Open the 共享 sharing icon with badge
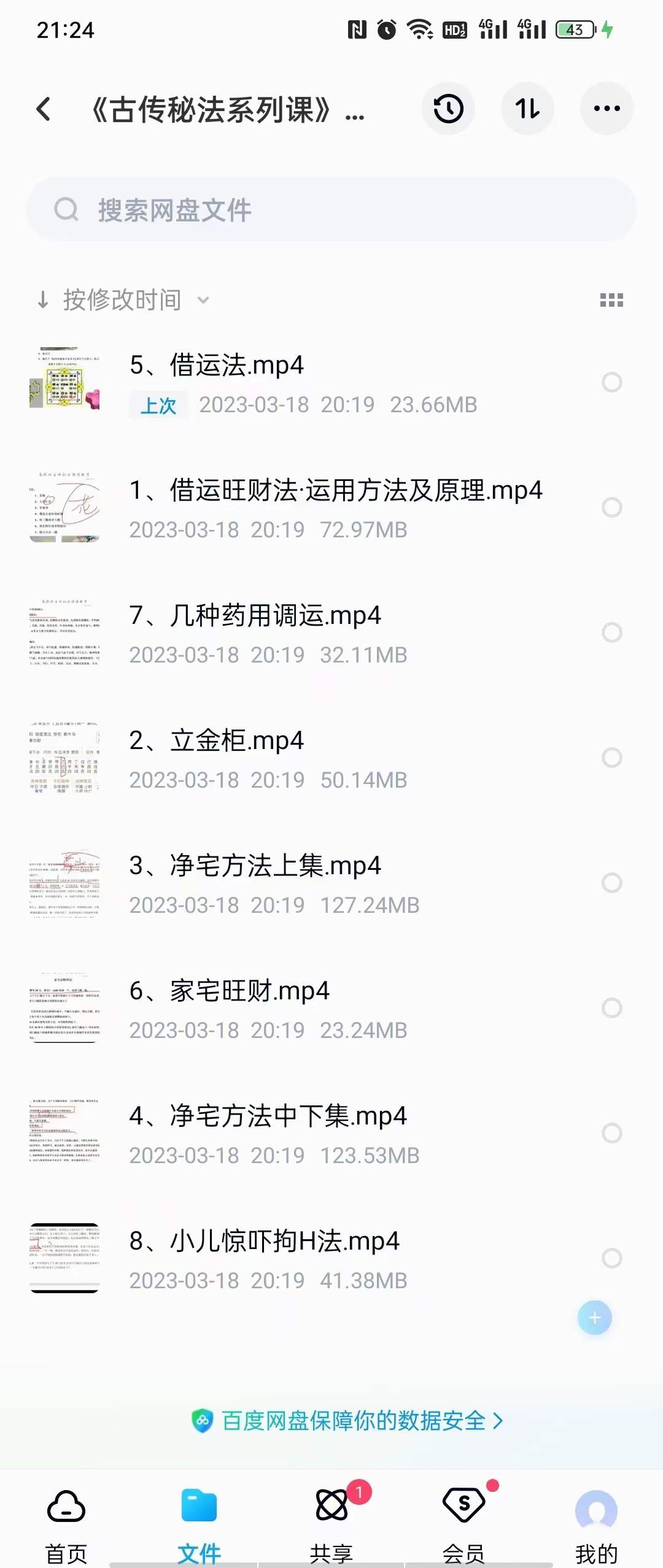The image size is (663, 1568). click(331, 1507)
